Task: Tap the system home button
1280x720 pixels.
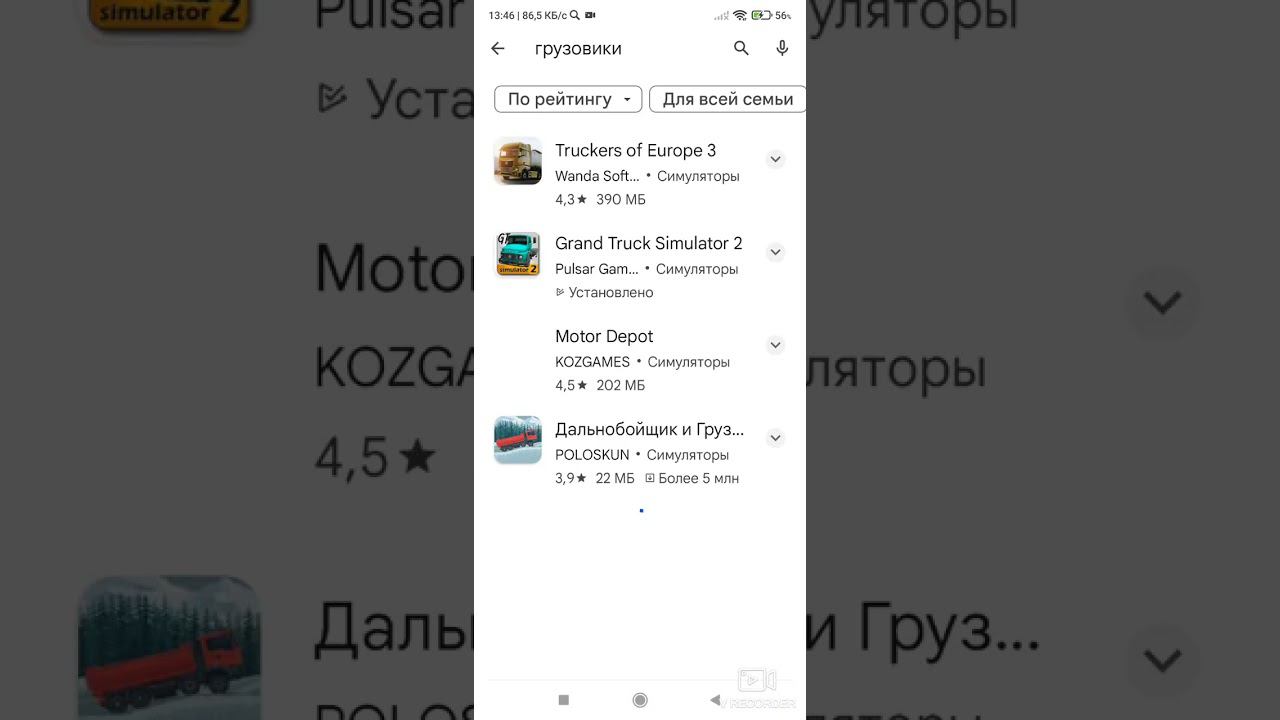Action: point(640,700)
